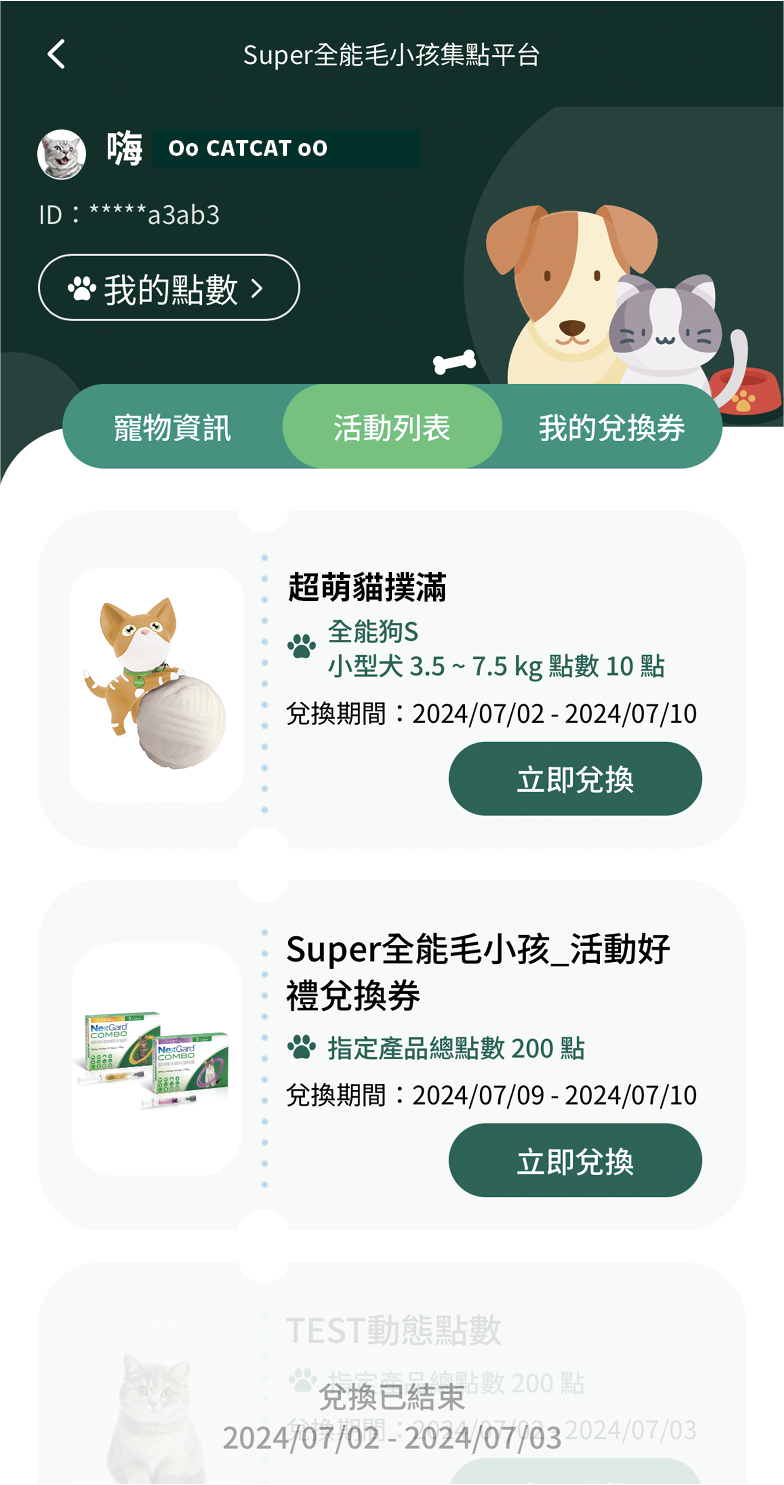Open the NexGard Combo product image
The image size is (784, 1485).
coord(157,1060)
